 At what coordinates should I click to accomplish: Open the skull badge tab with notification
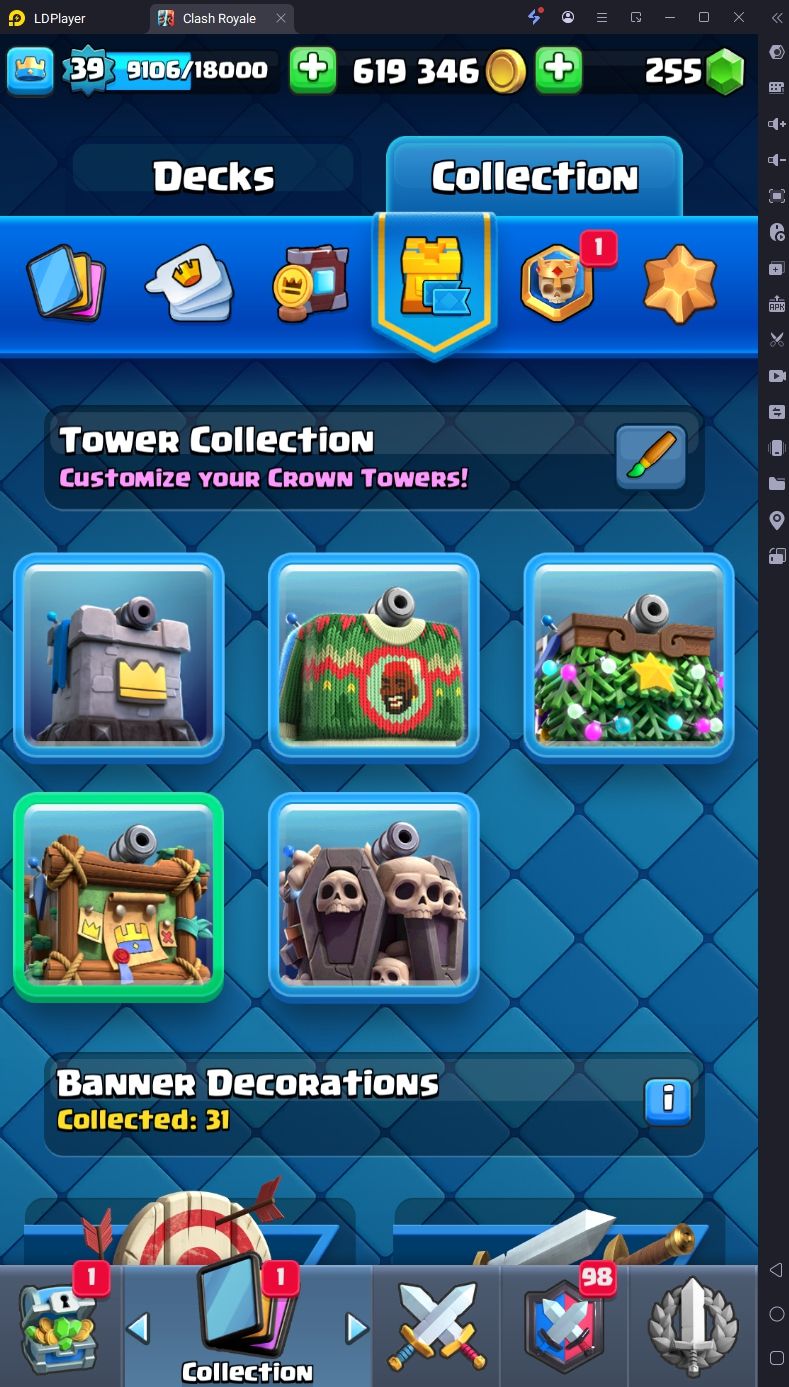click(558, 283)
